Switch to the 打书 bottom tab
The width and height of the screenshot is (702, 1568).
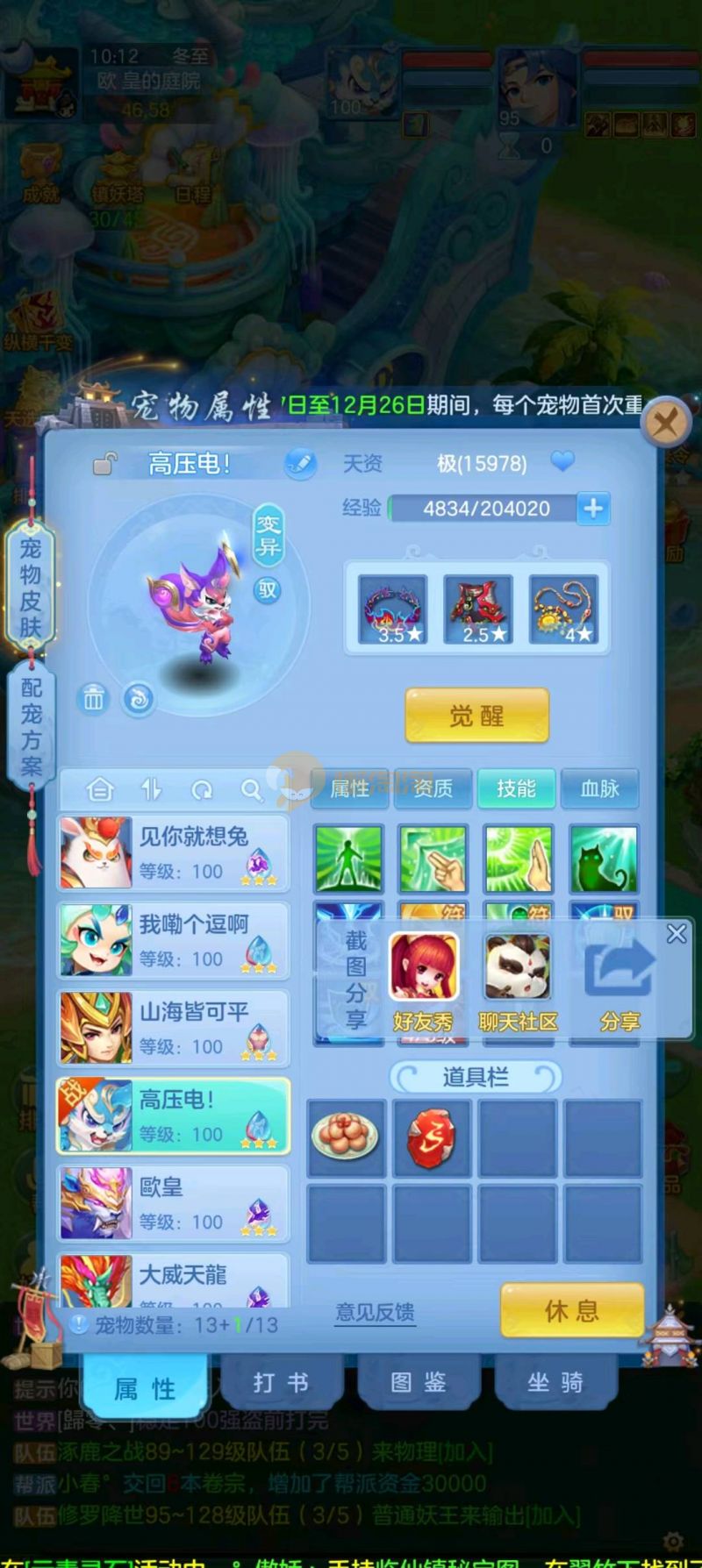point(281,1383)
